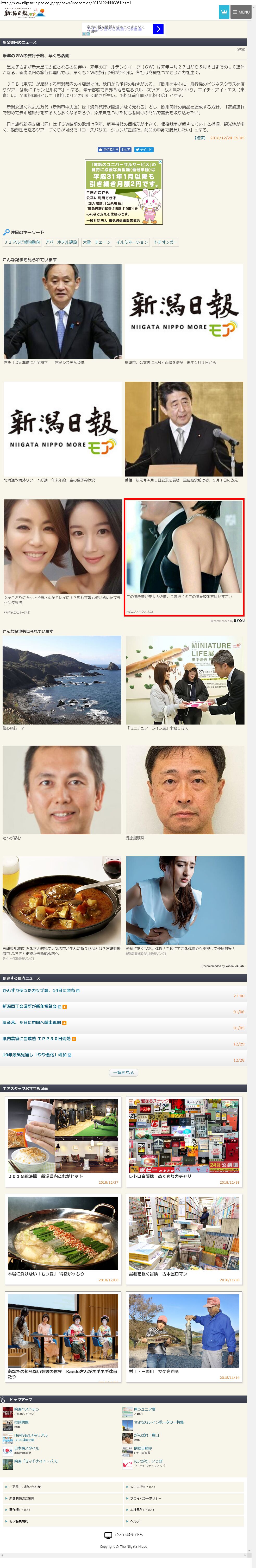Open ご意見・お問い合わせ in the footer

24,1487
